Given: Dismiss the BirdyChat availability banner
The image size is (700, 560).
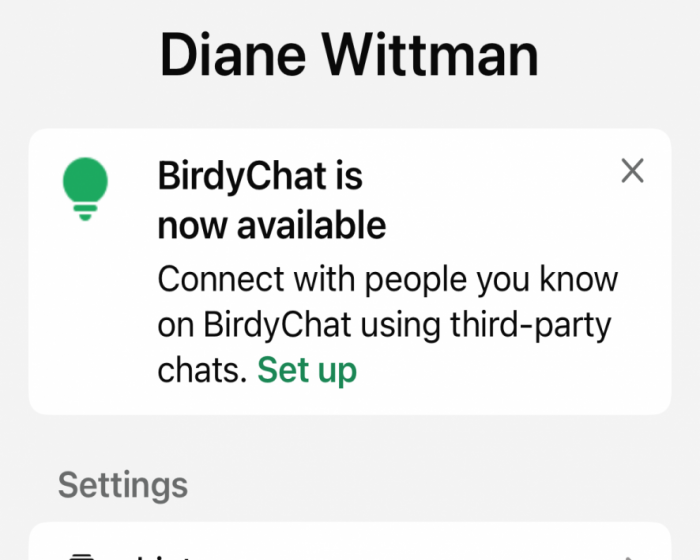Looking at the screenshot, I should (x=632, y=171).
